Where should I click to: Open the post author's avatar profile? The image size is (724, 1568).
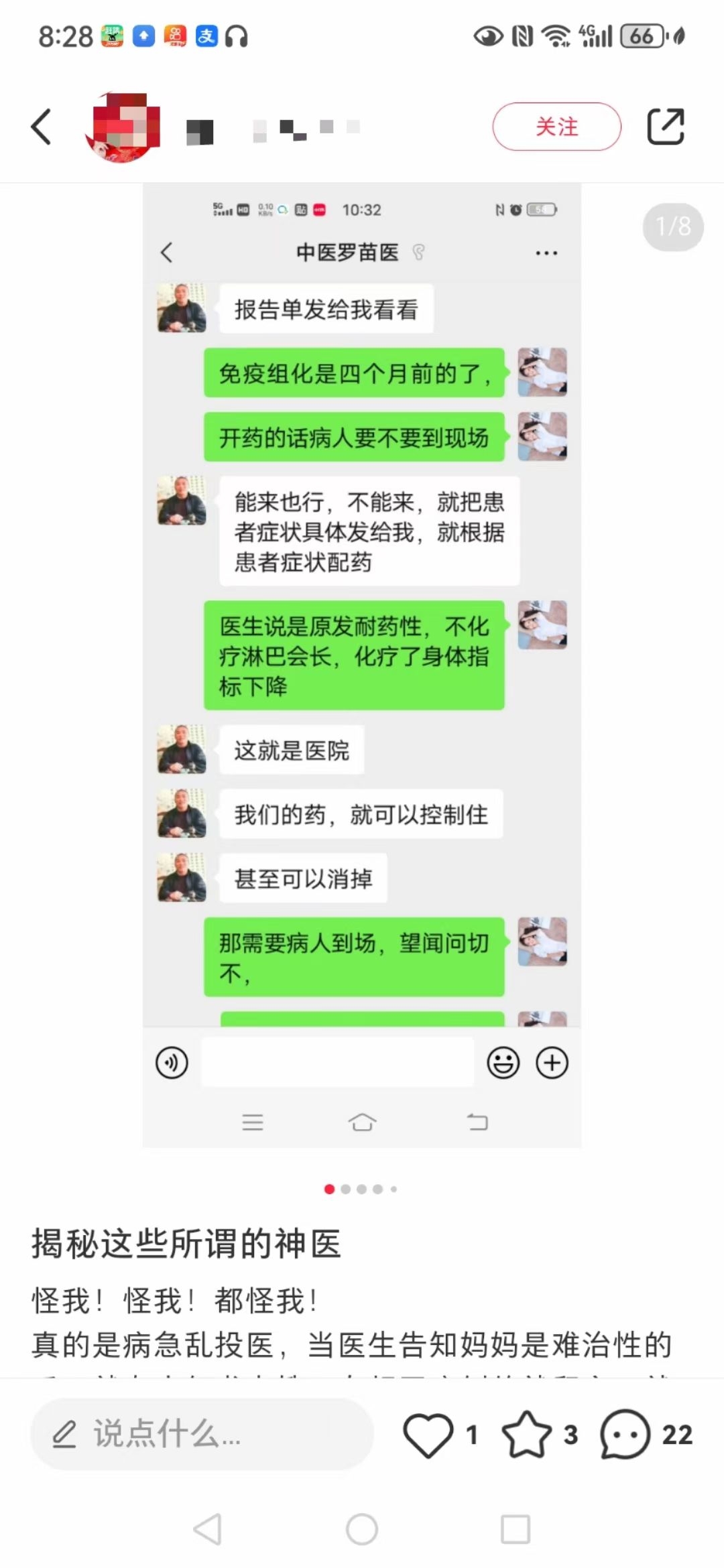pos(122,127)
